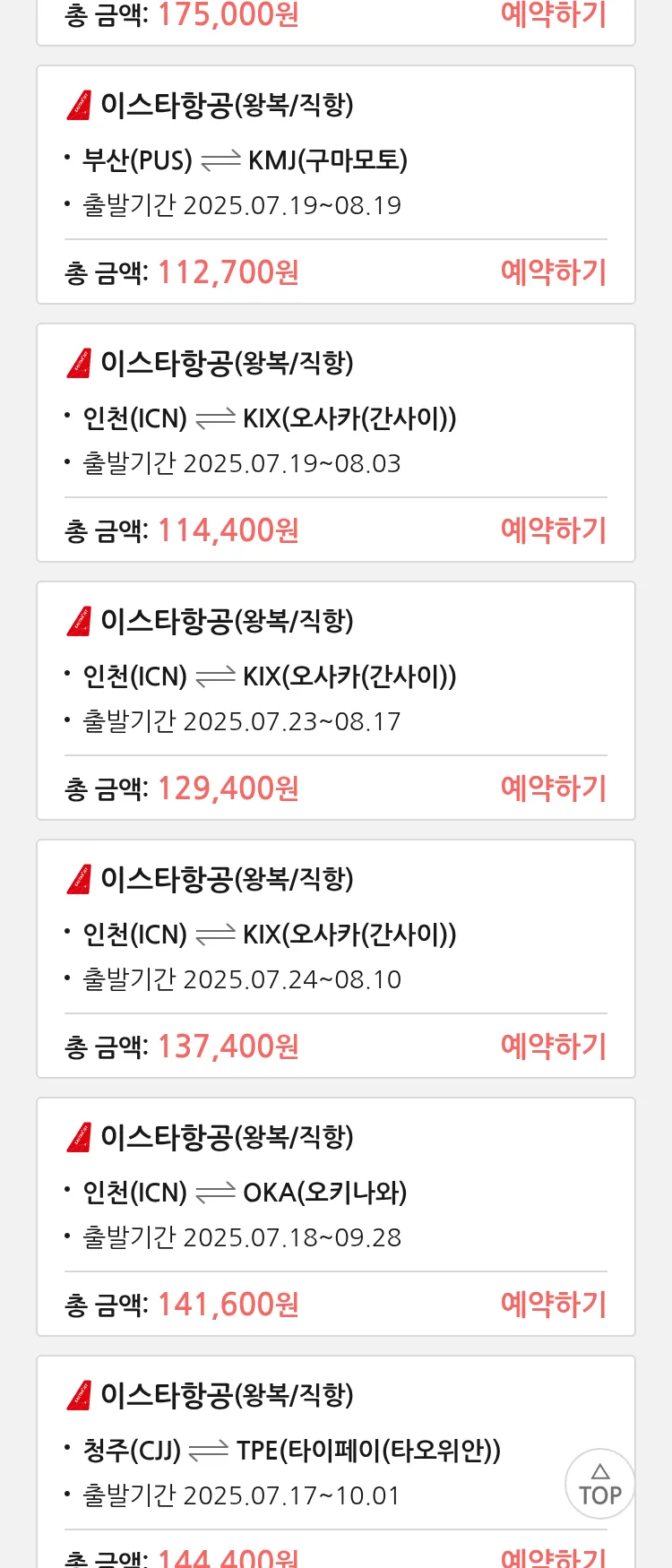Tap 예약하기 for the 137,400원 오사카 fare
The height and width of the screenshot is (1568, 672).
553,1046
